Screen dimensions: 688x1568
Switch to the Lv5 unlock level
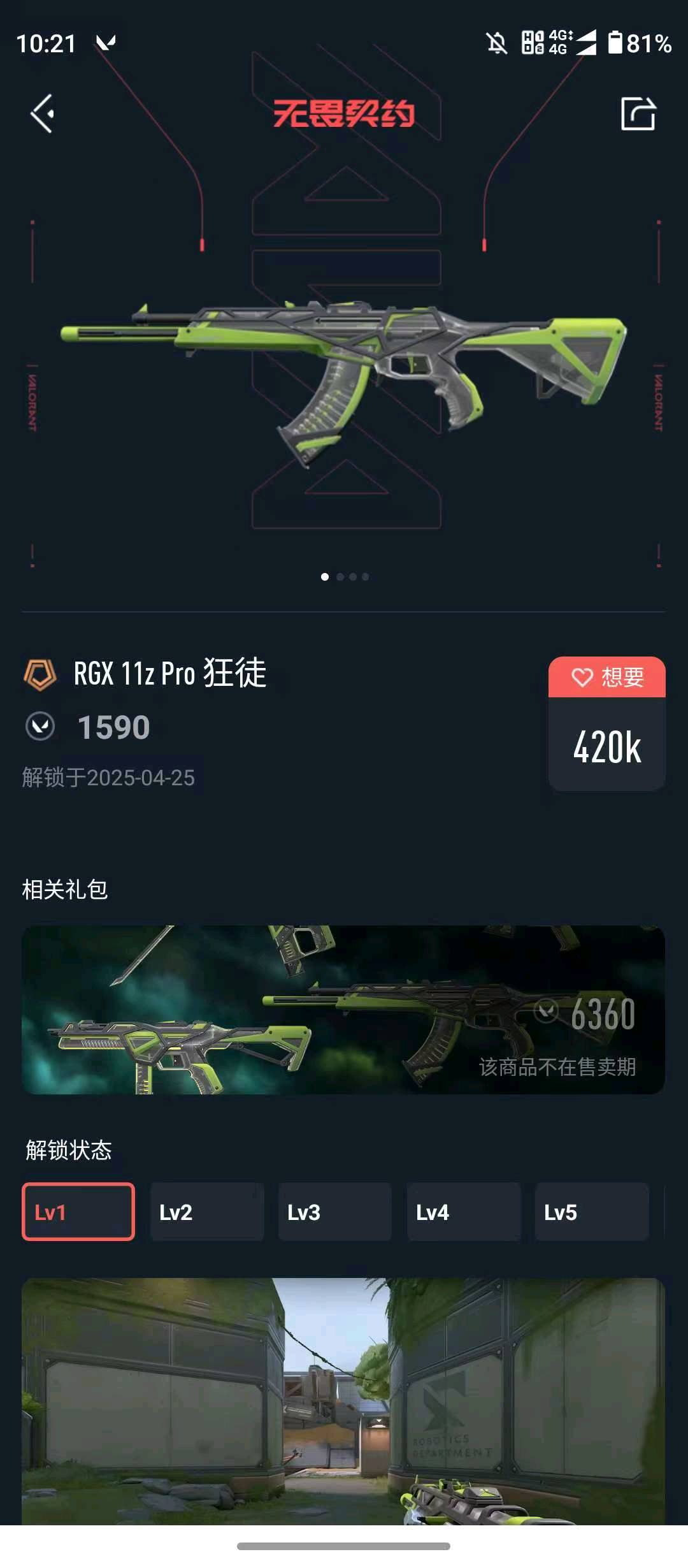(x=592, y=1212)
